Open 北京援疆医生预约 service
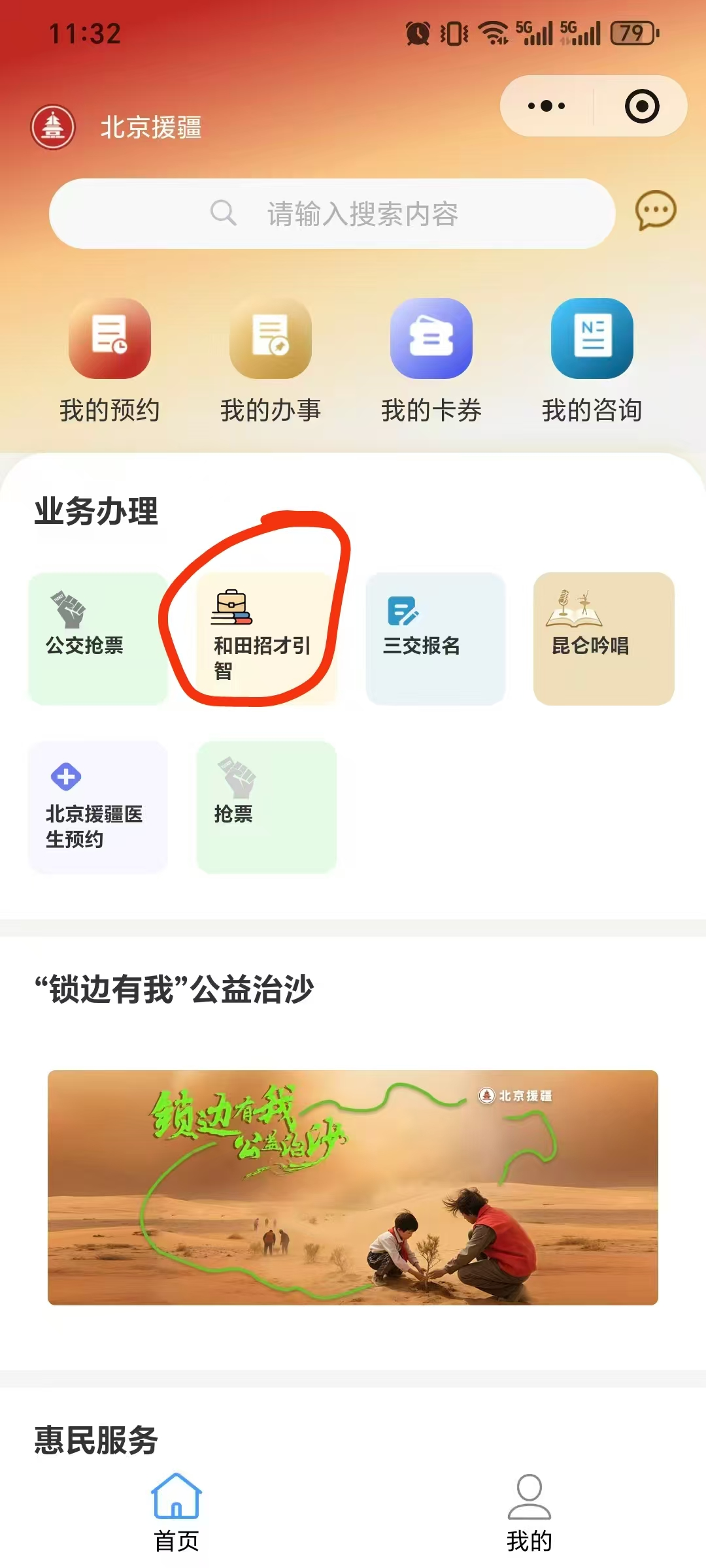This screenshot has height=1568, width=706. [97, 807]
